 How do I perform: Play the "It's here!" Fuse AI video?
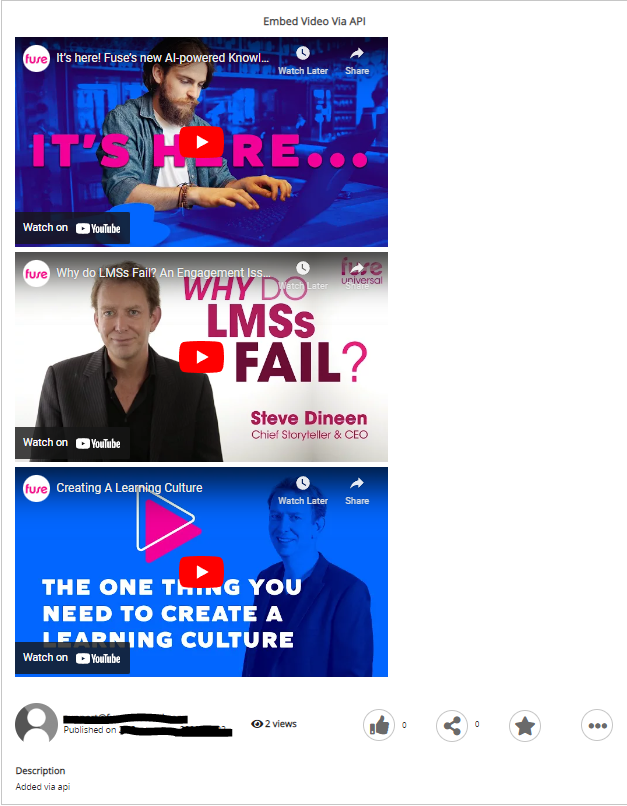point(202,142)
